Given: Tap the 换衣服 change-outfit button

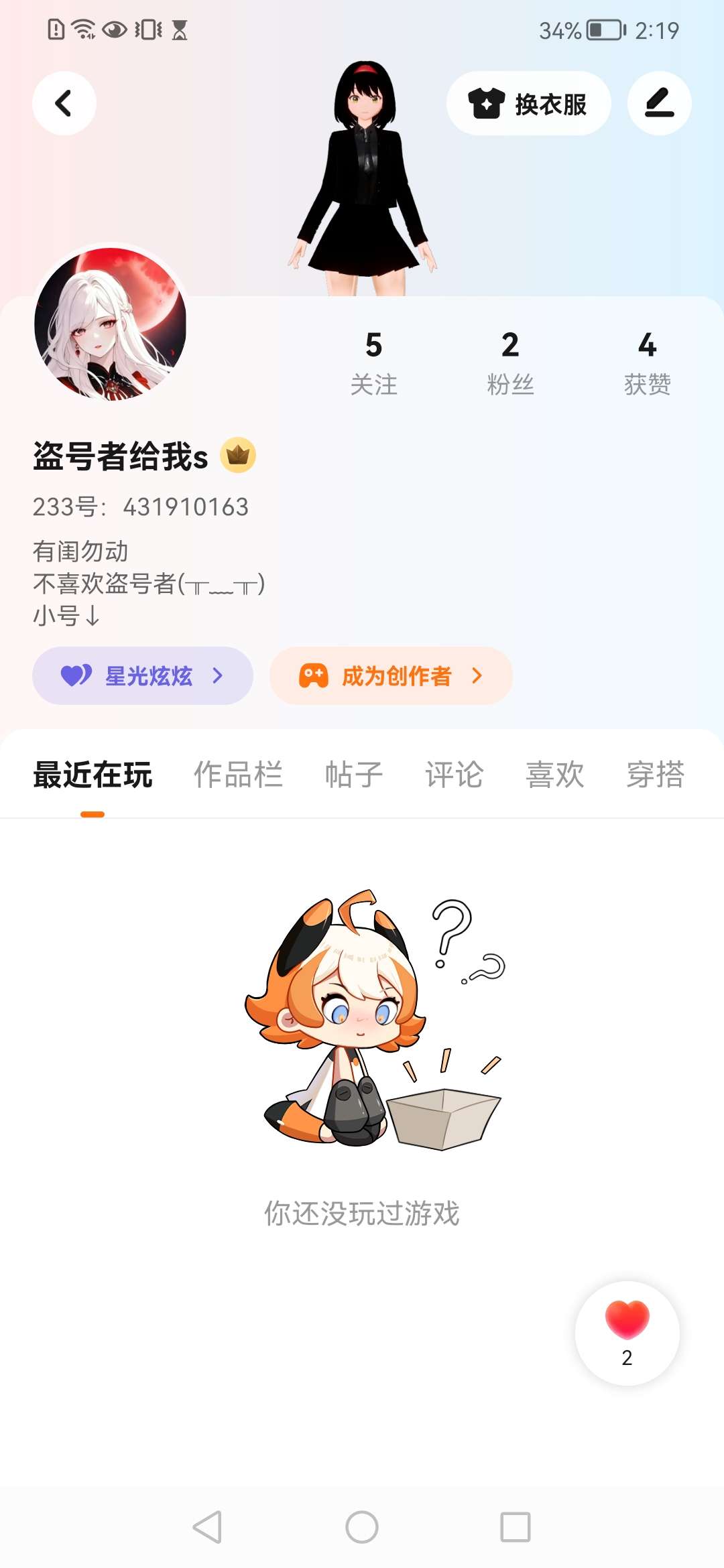Looking at the screenshot, I should pos(528,104).
